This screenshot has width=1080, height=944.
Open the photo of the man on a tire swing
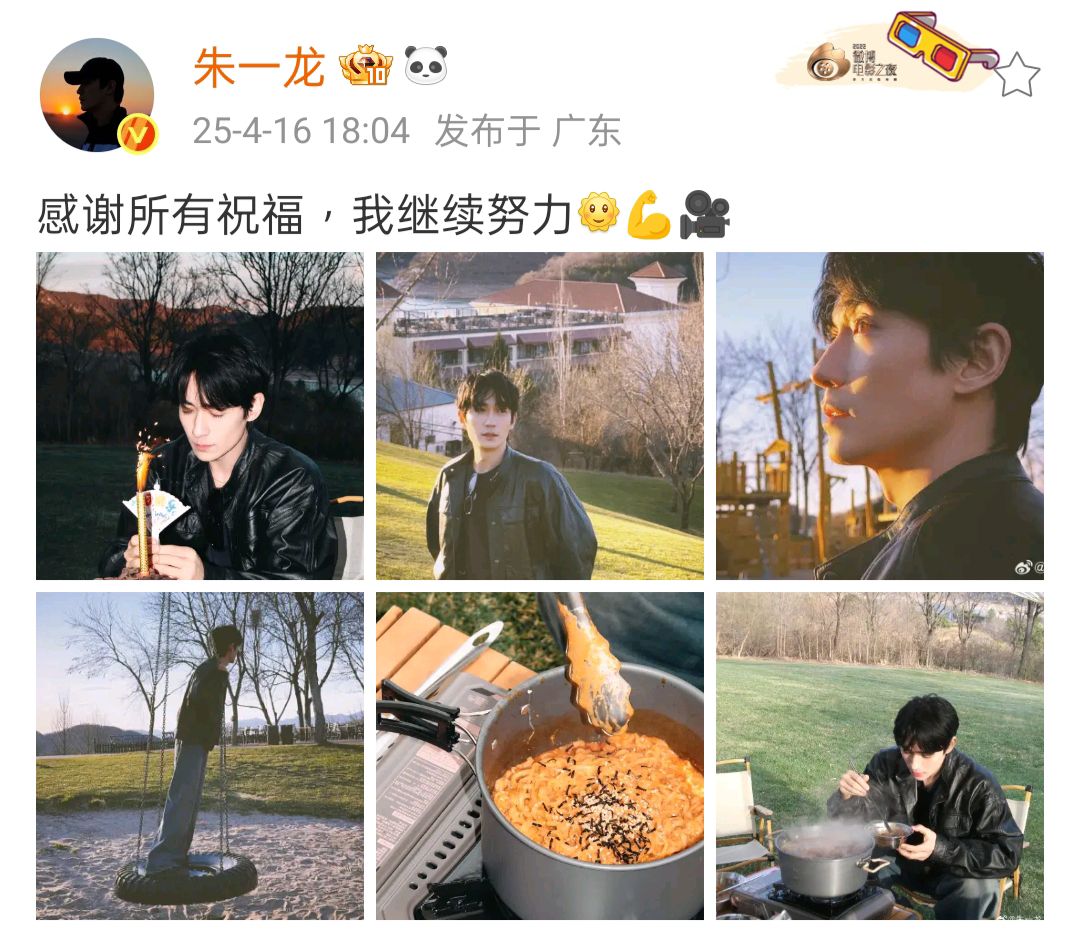tap(200, 755)
